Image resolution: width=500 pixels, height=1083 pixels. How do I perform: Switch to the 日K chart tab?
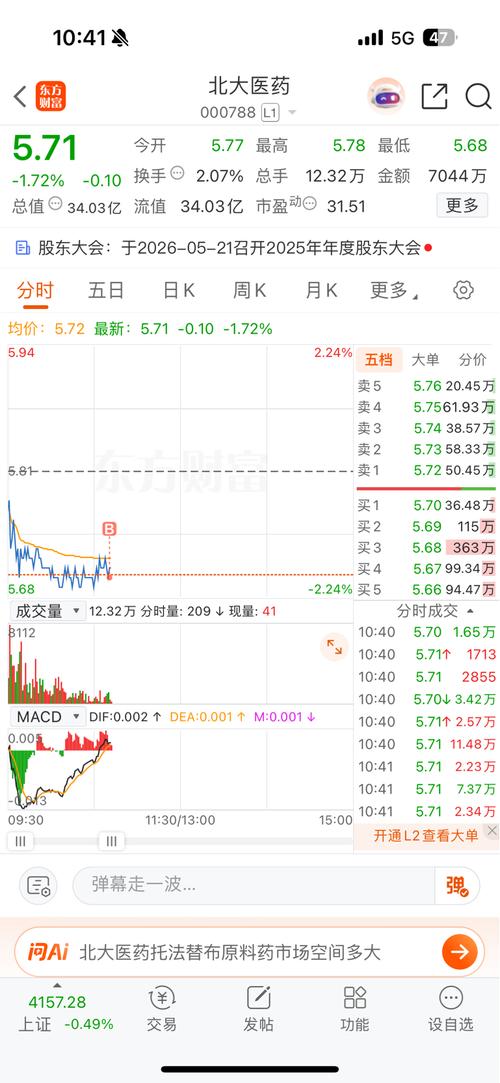[x=178, y=291]
